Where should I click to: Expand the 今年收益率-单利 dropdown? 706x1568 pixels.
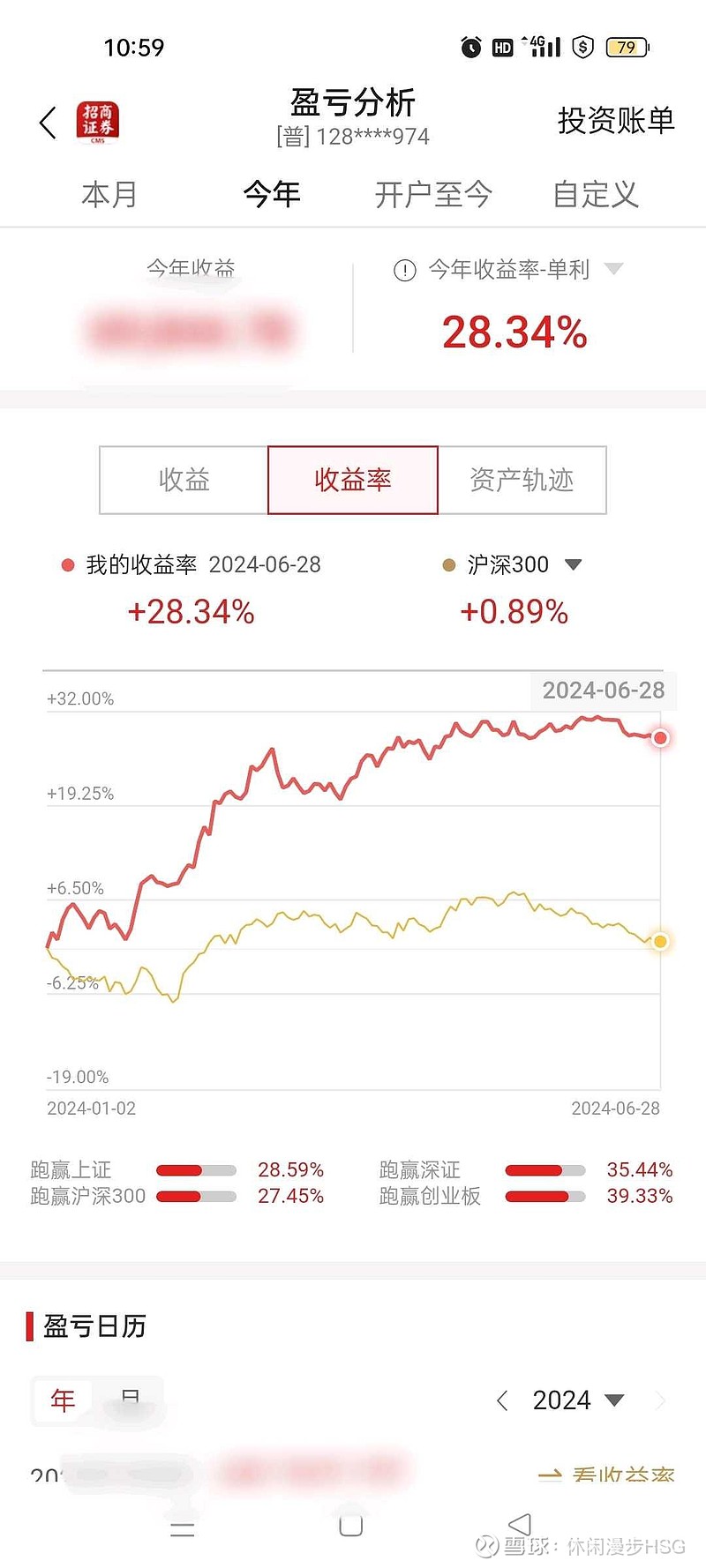[613, 269]
